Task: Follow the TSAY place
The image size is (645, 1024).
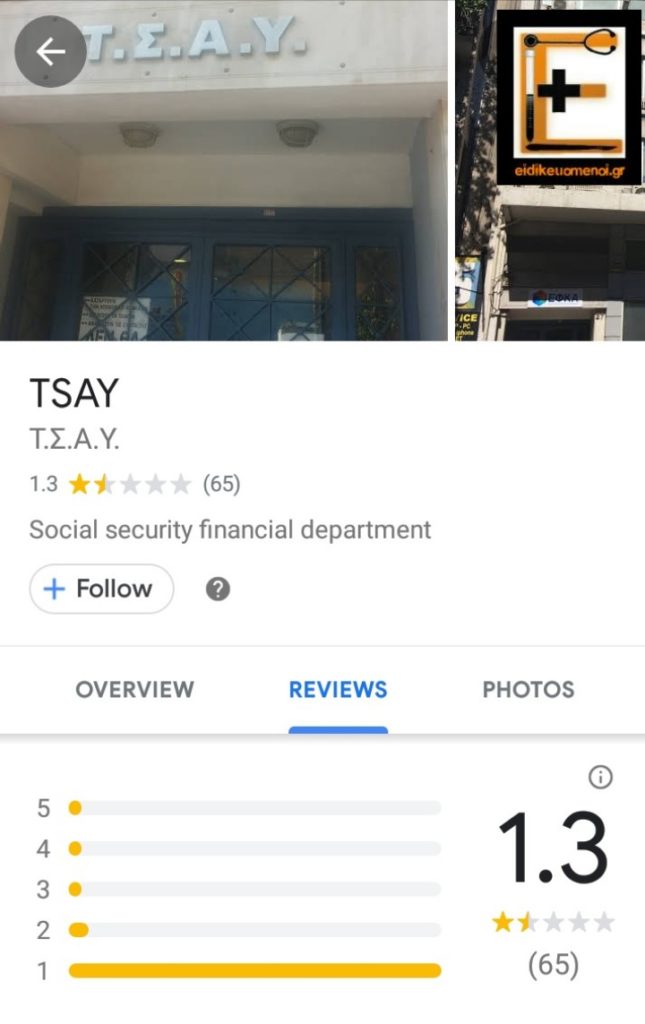Action: coord(101,589)
